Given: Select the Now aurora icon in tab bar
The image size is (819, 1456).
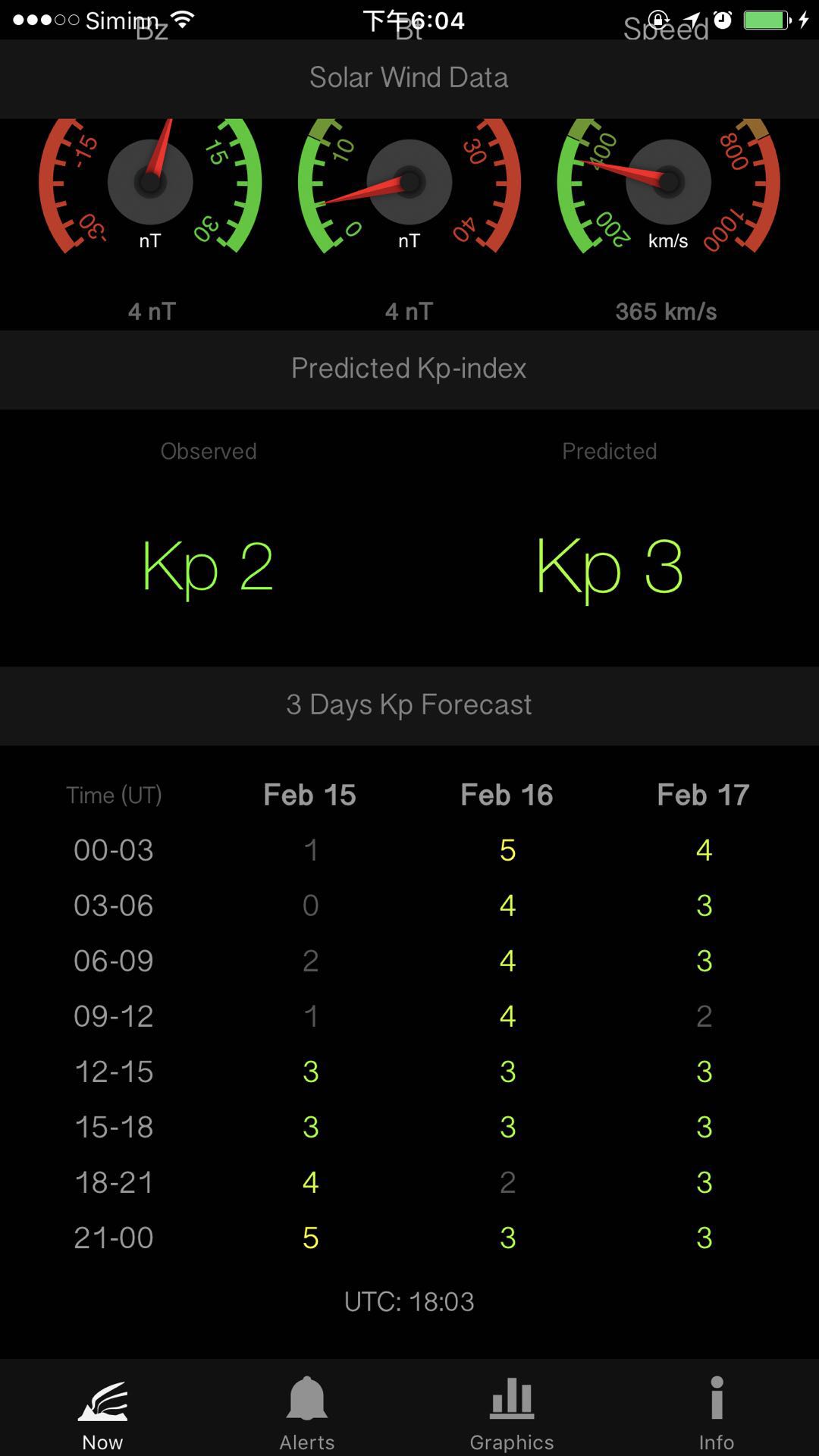Looking at the screenshot, I should (x=102, y=1407).
